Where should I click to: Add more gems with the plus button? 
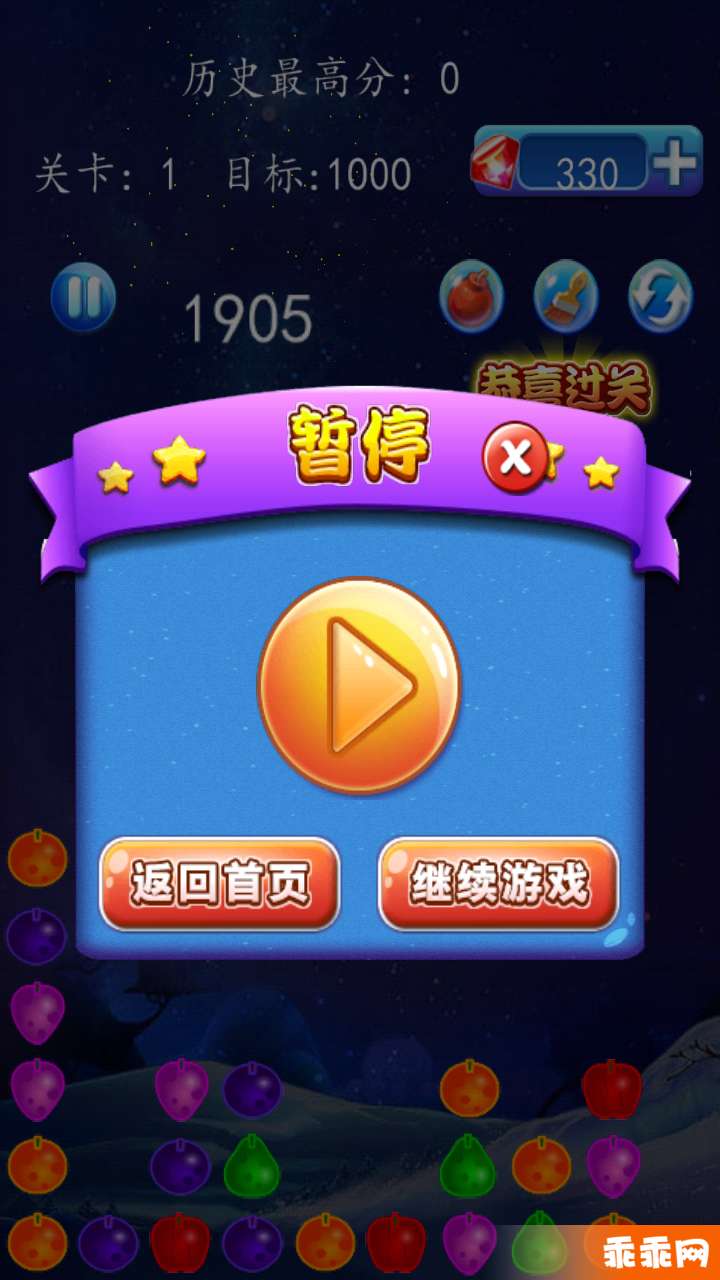point(676,163)
